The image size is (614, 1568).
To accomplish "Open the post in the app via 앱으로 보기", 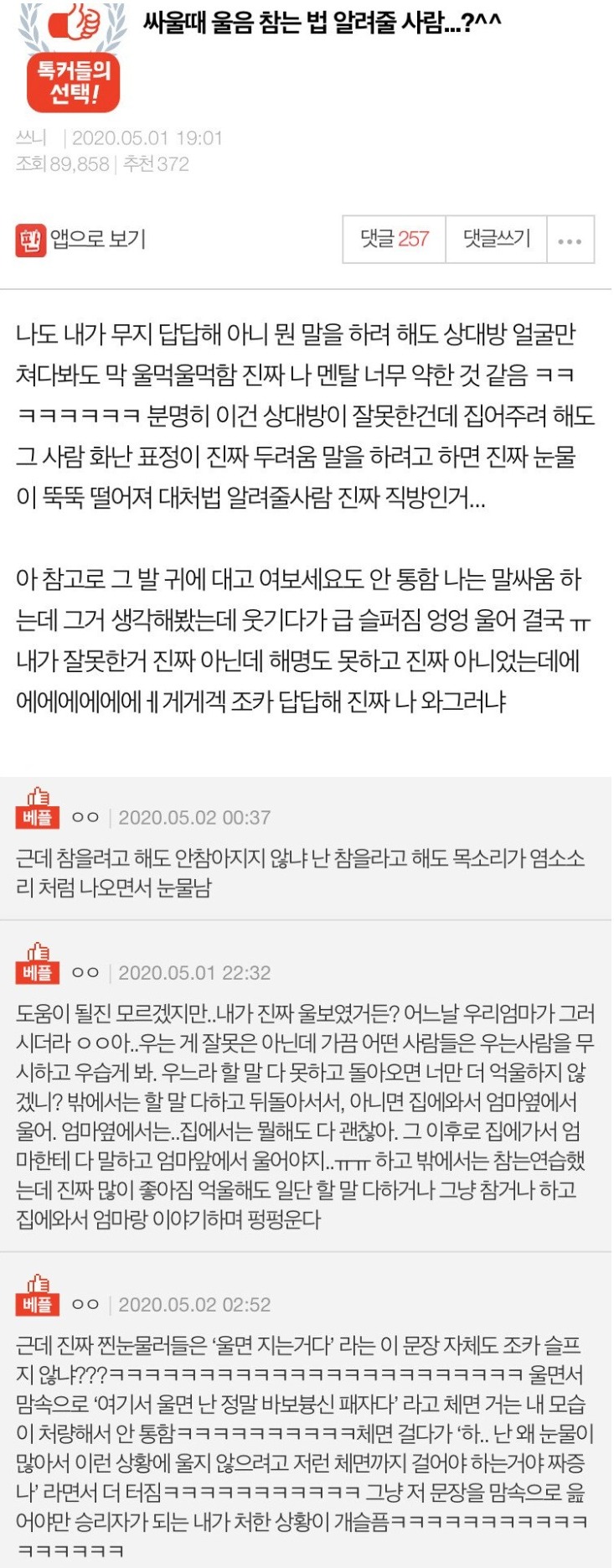I will click(x=81, y=240).
